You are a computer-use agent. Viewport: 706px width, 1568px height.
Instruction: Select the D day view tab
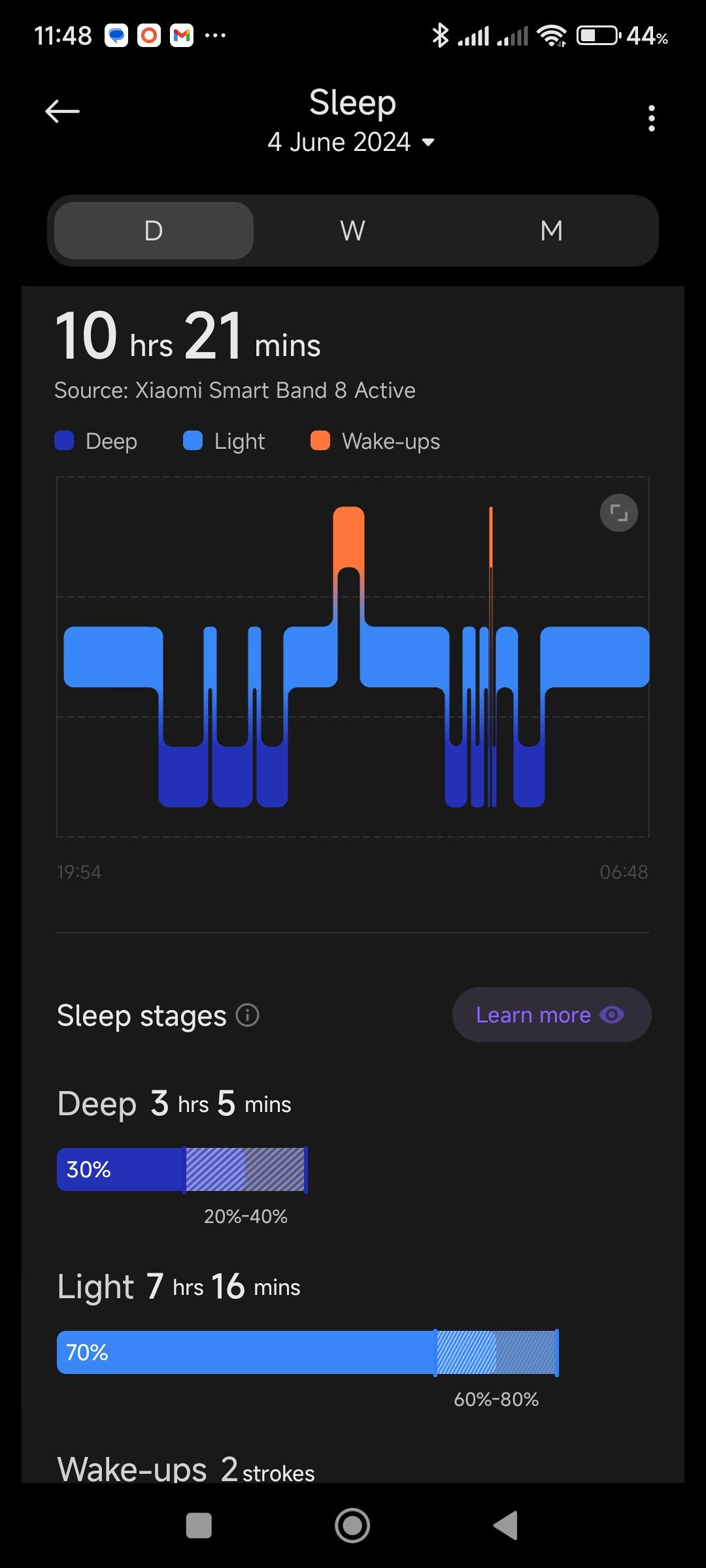154,231
